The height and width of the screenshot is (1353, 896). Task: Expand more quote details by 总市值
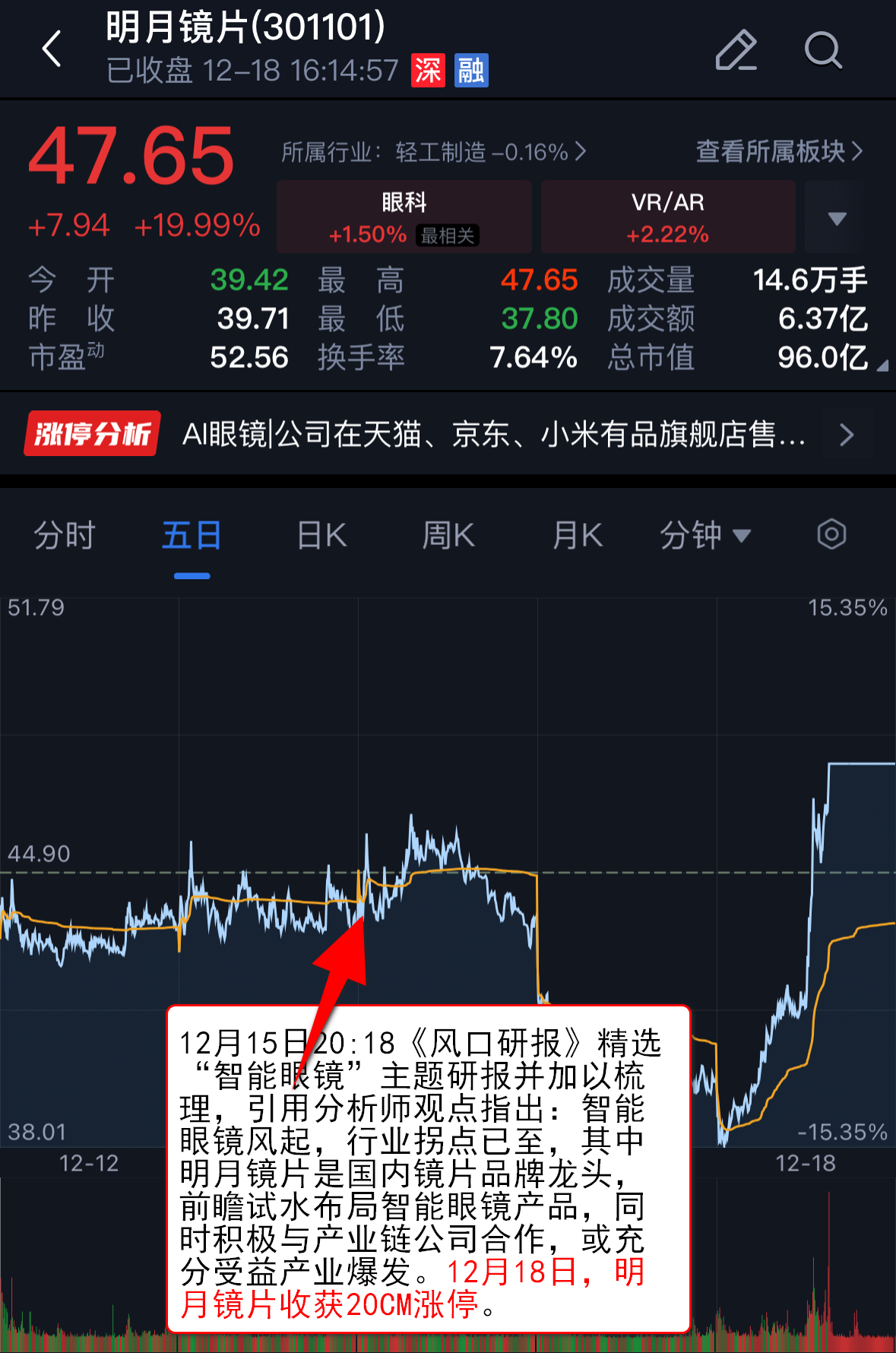tap(881, 366)
